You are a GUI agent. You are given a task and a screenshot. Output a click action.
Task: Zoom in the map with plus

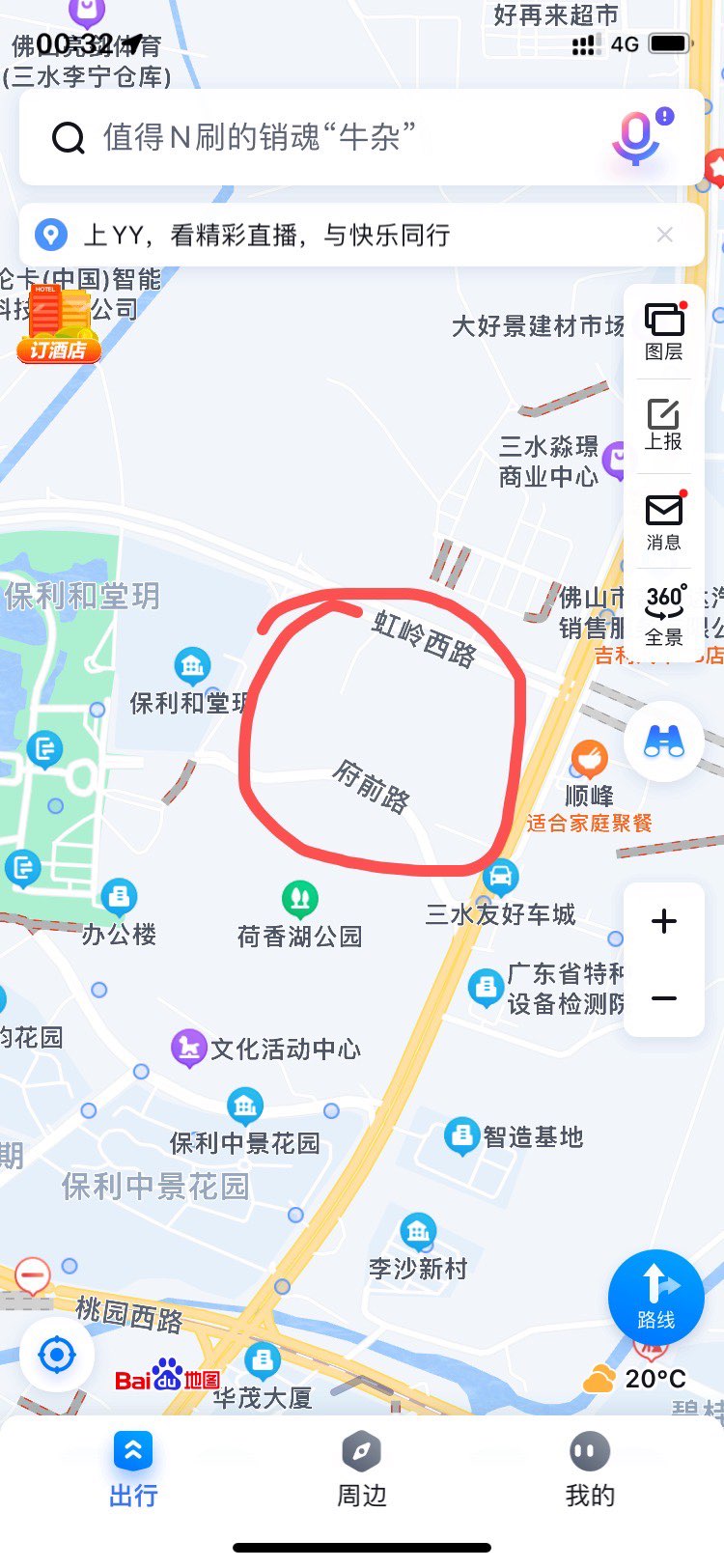click(664, 921)
